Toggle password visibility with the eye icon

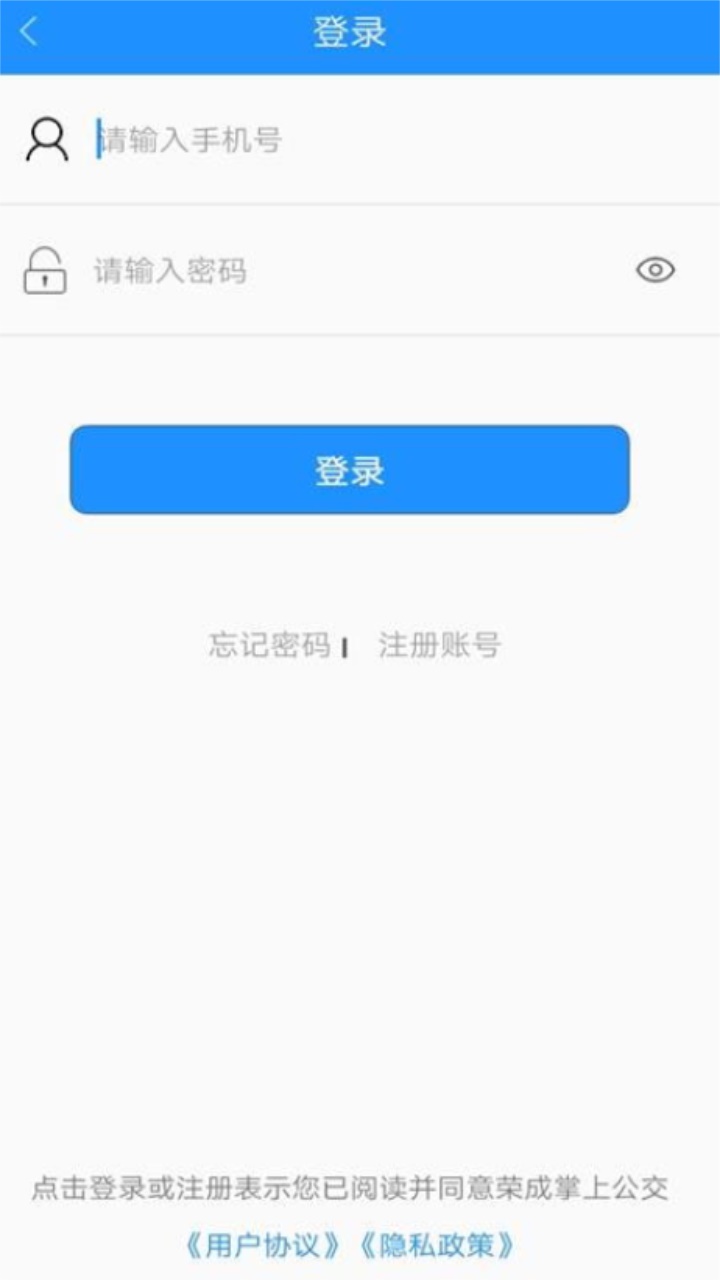pos(655,270)
